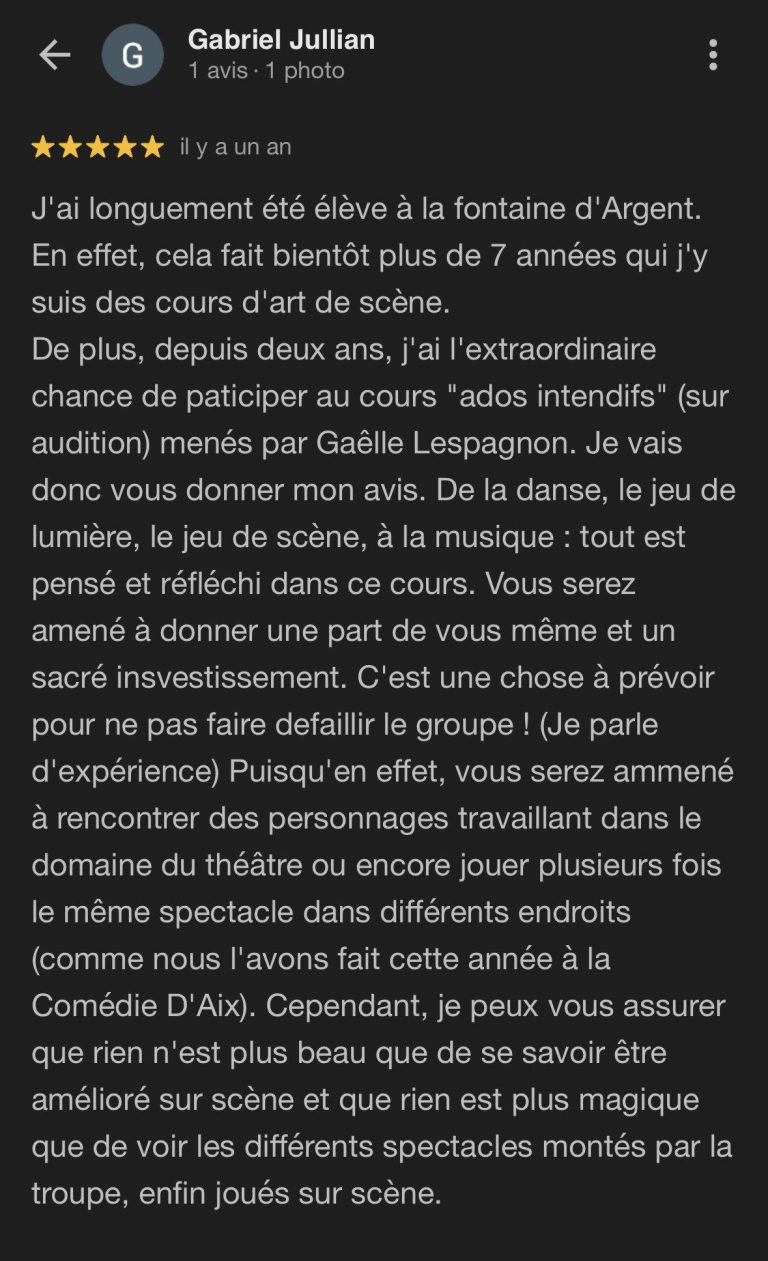Image resolution: width=768 pixels, height=1261 pixels.
Task: Open the three-dot overflow menu
Action: tap(712, 55)
